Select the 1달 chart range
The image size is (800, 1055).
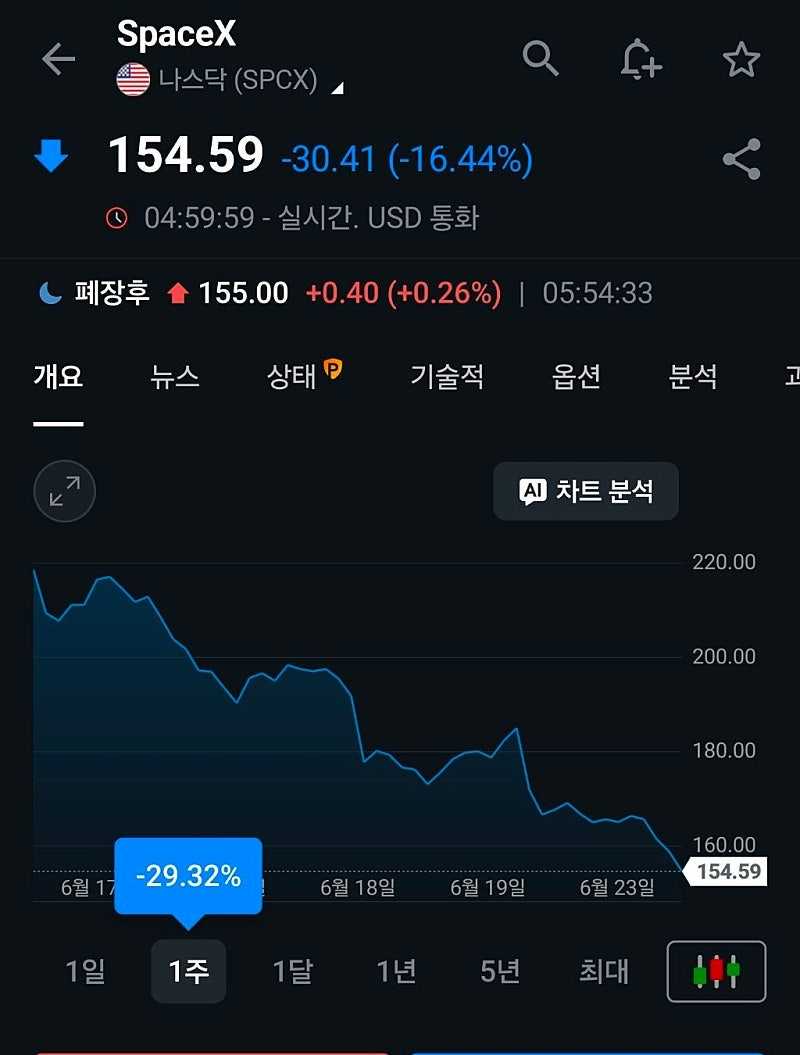click(292, 972)
